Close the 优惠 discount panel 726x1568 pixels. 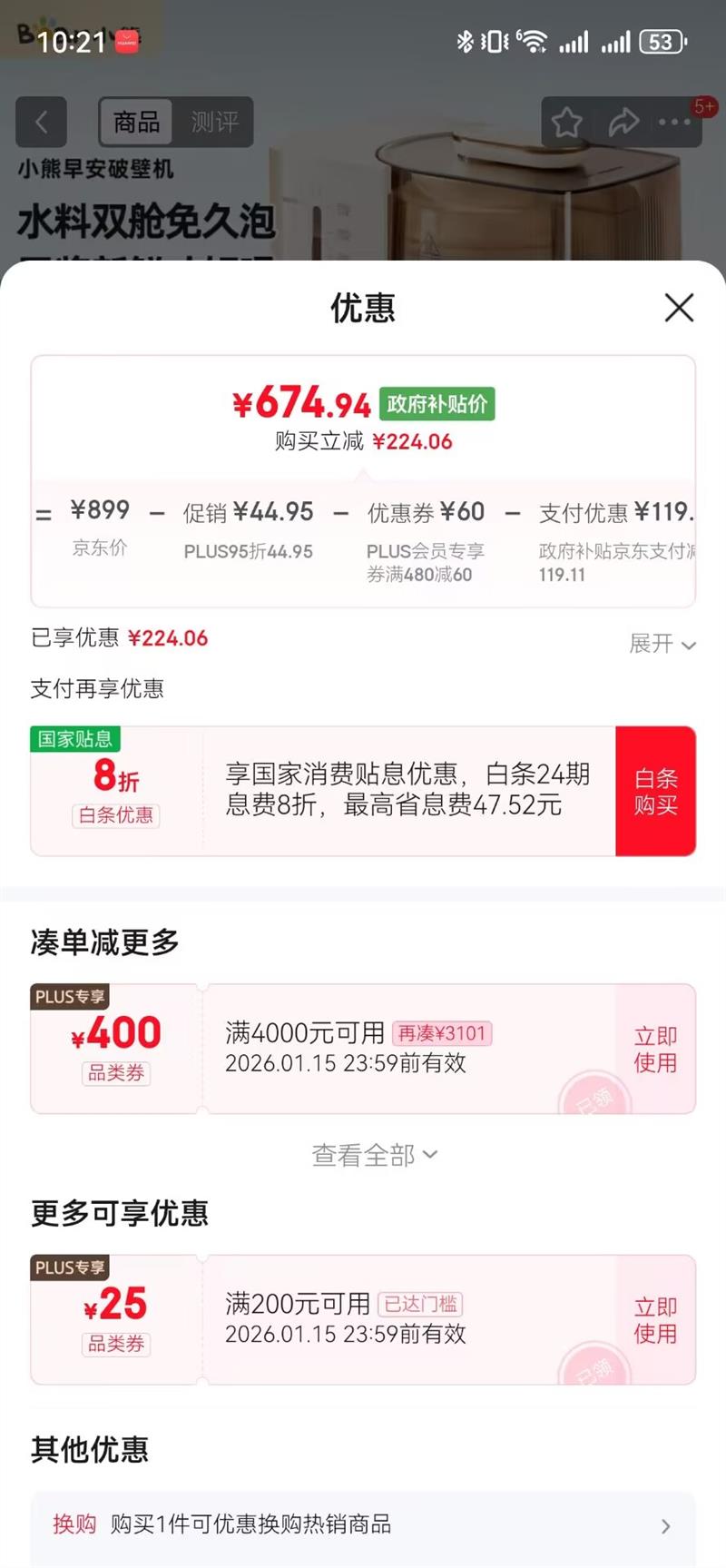(x=679, y=308)
